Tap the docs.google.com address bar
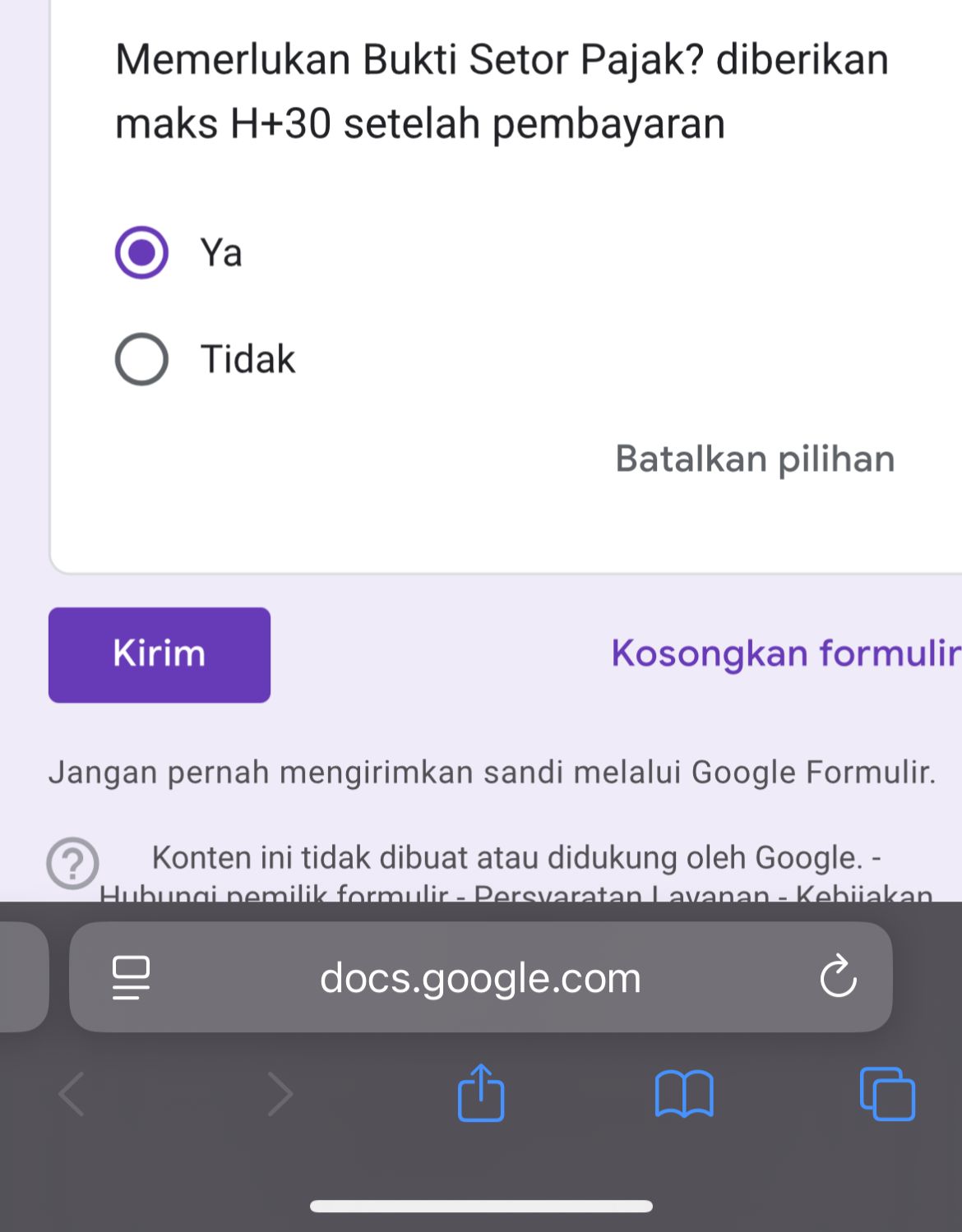 coord(480,978)
